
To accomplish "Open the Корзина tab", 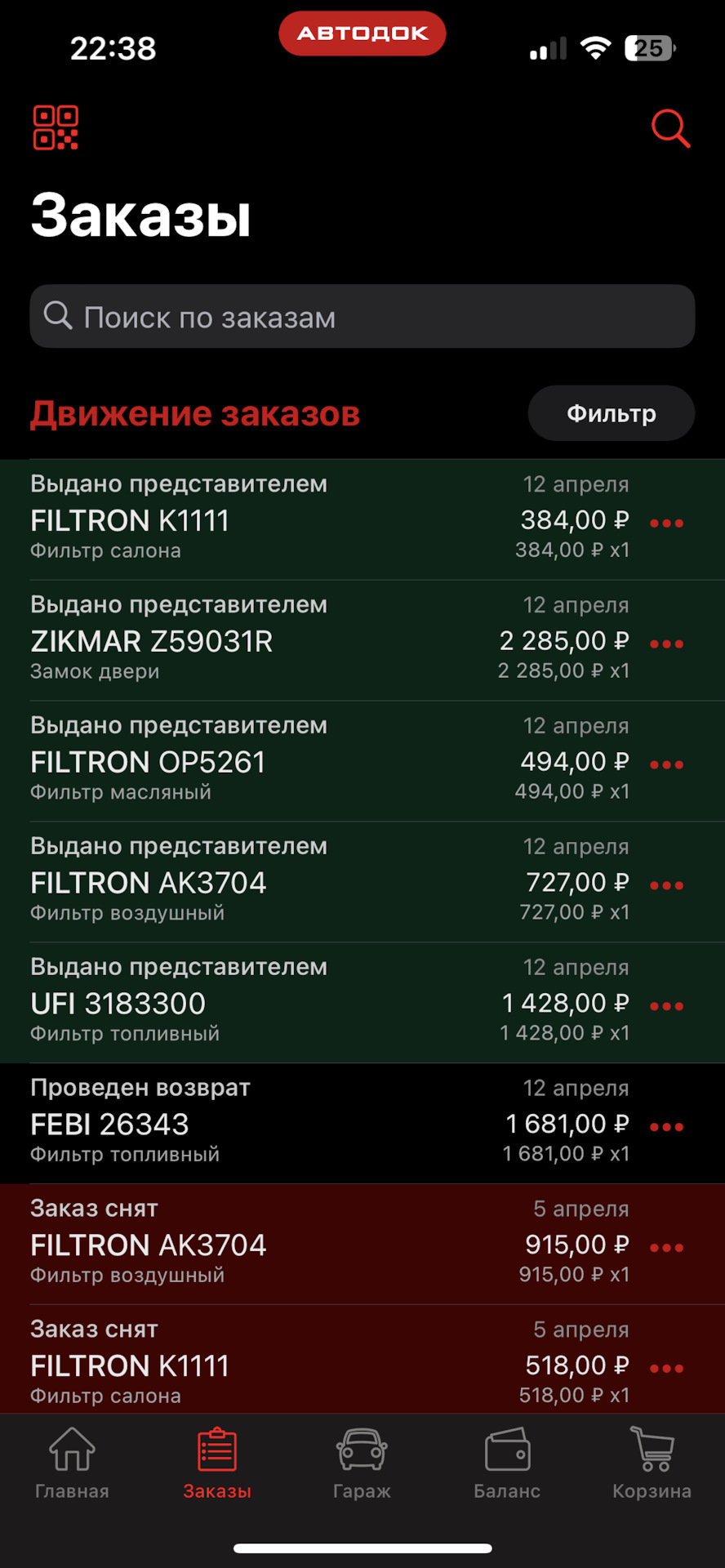I will (x=652, y=1463).
